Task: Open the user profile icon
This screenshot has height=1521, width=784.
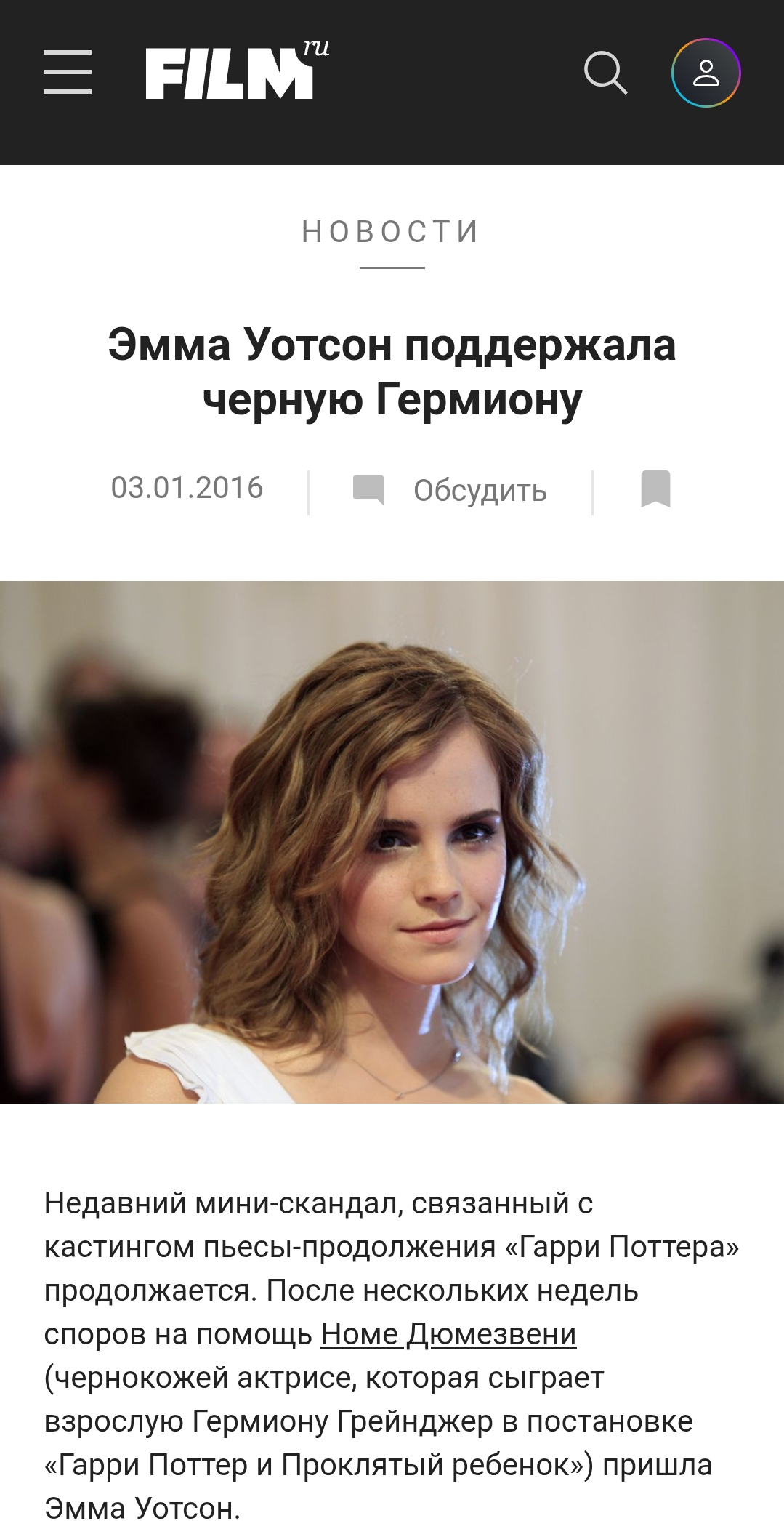Action: coord(706,73)
